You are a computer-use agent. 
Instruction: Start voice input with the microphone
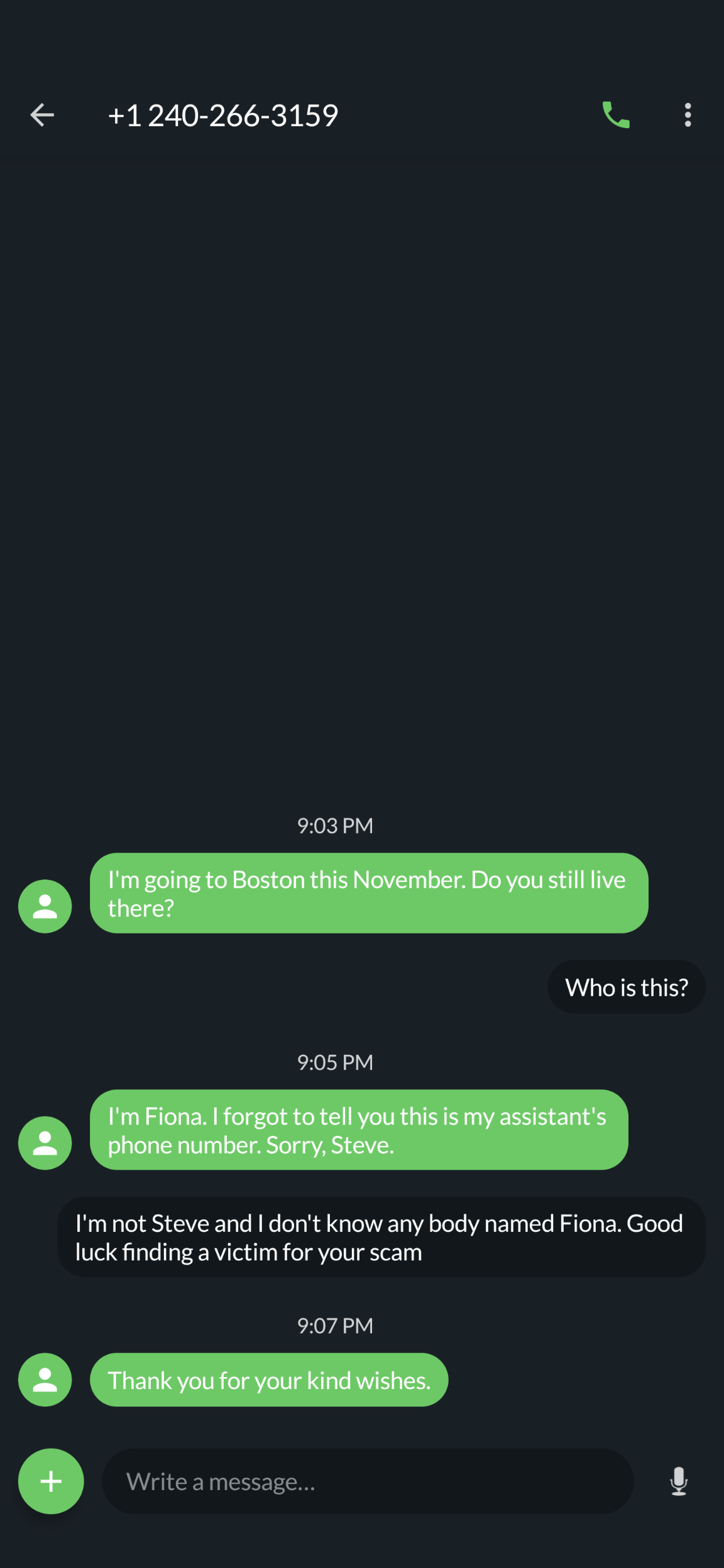coord(679,1481)
